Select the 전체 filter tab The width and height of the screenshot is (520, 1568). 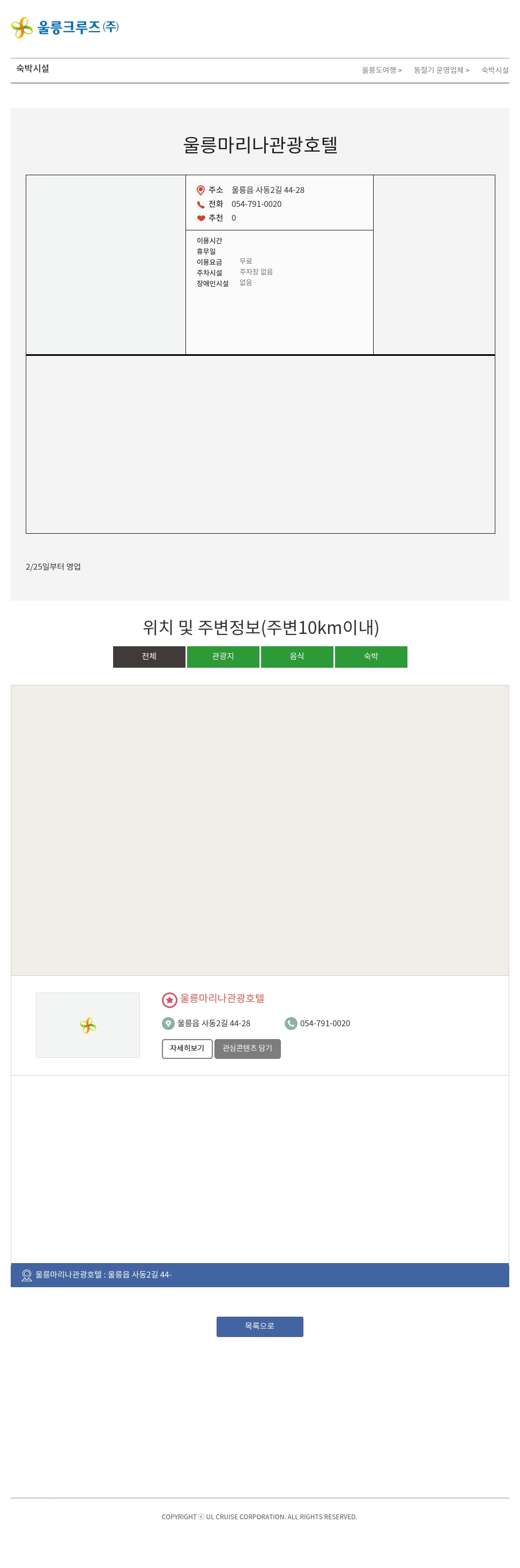(x=149, y=656)
